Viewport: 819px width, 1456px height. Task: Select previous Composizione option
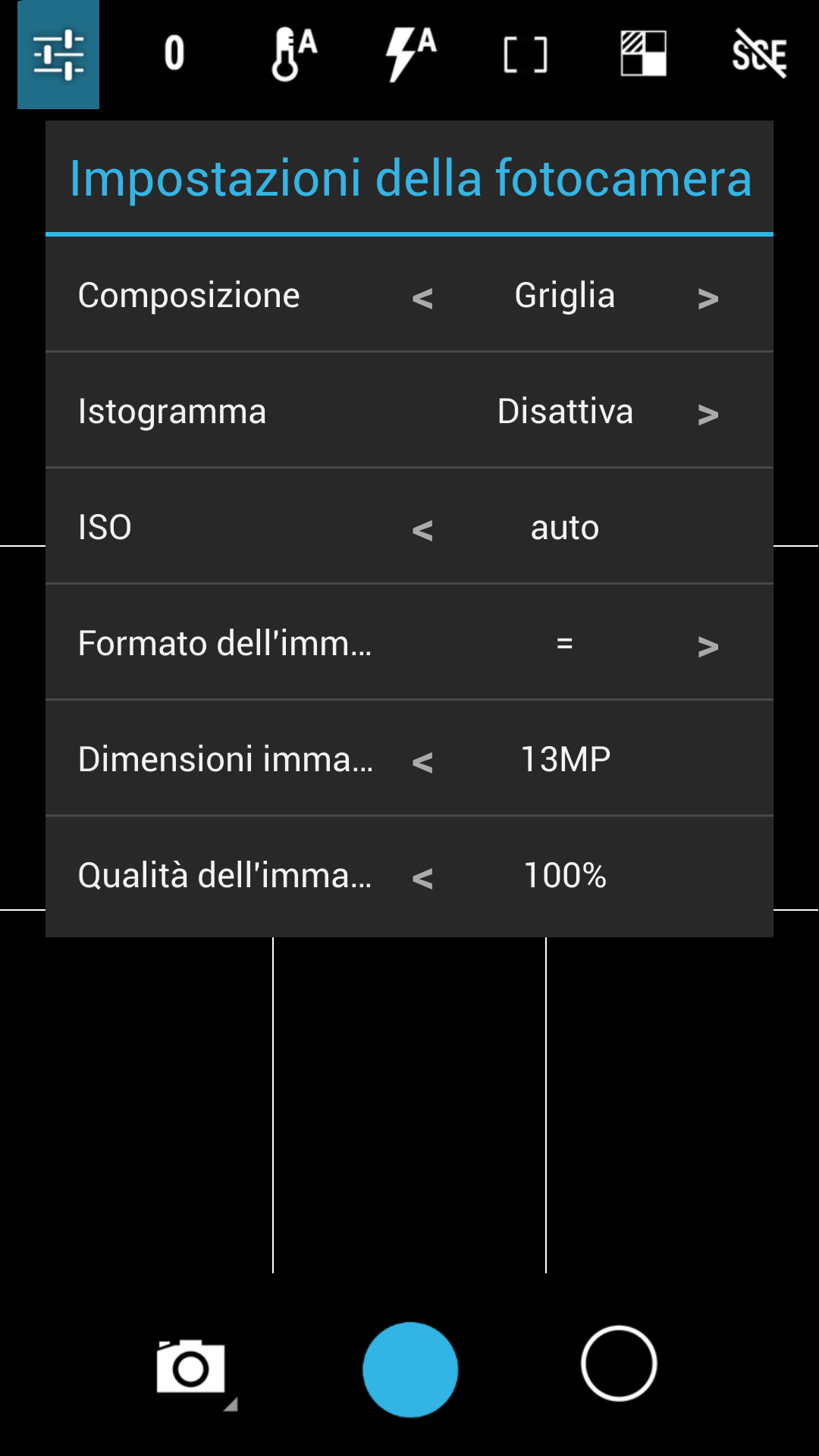point(422,297)
